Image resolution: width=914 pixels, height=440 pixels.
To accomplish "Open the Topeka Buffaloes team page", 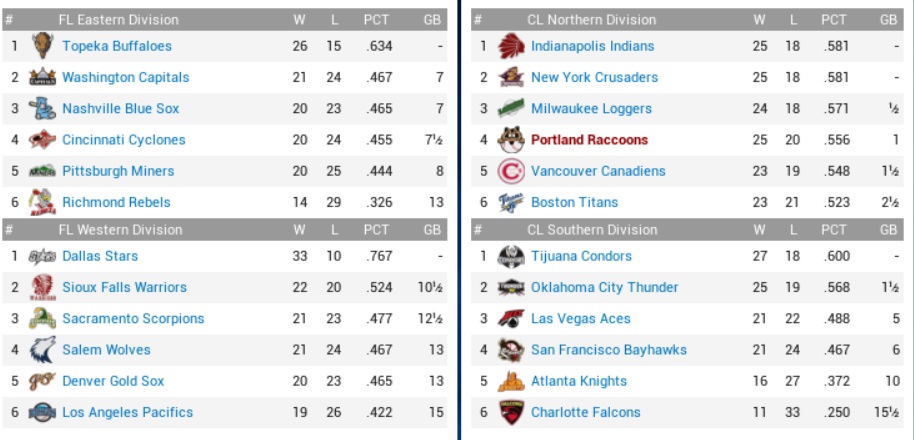I will point(116,46).
